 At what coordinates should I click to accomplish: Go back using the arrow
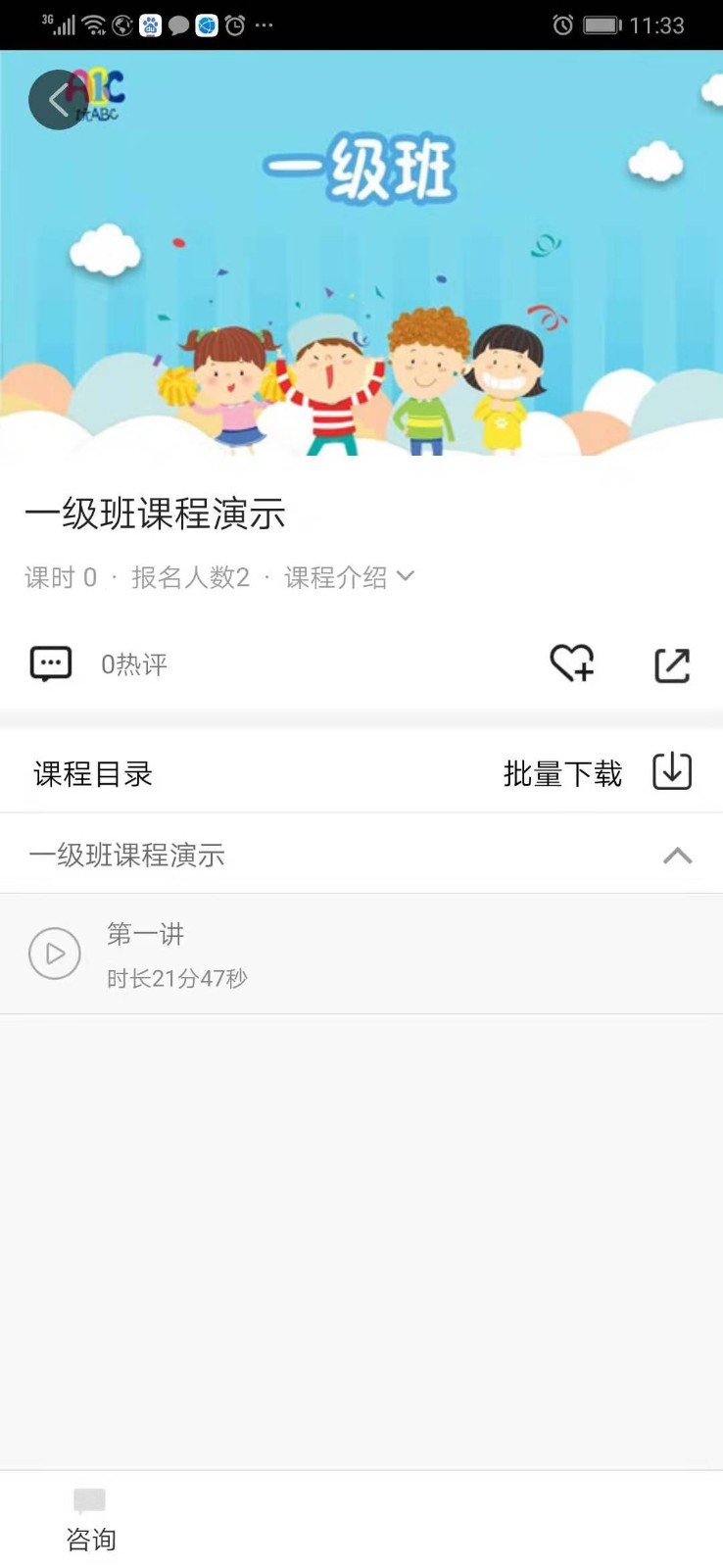(59, 100)
